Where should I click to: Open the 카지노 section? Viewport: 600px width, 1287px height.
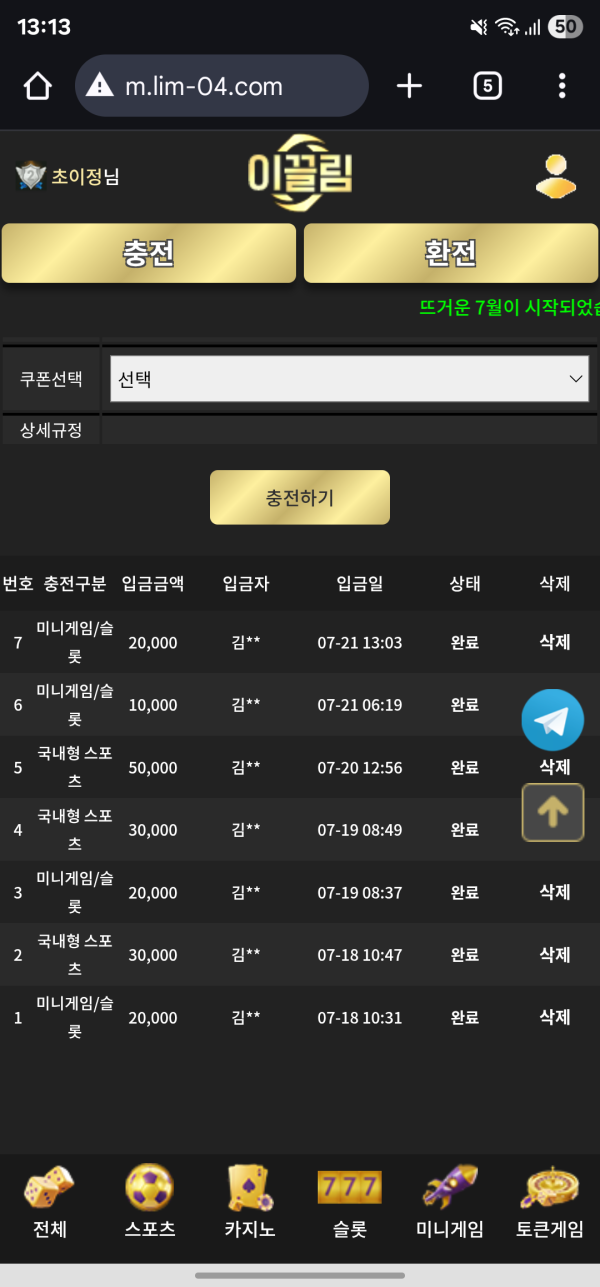pyautogui.click(x=250, y=1201)
